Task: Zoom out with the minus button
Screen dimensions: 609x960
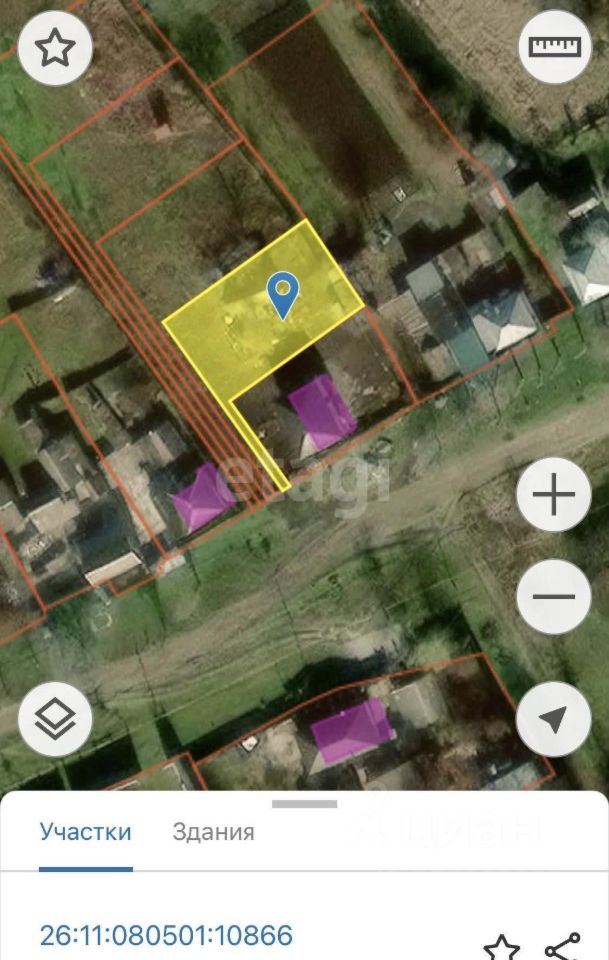Action: coord(554,597)
